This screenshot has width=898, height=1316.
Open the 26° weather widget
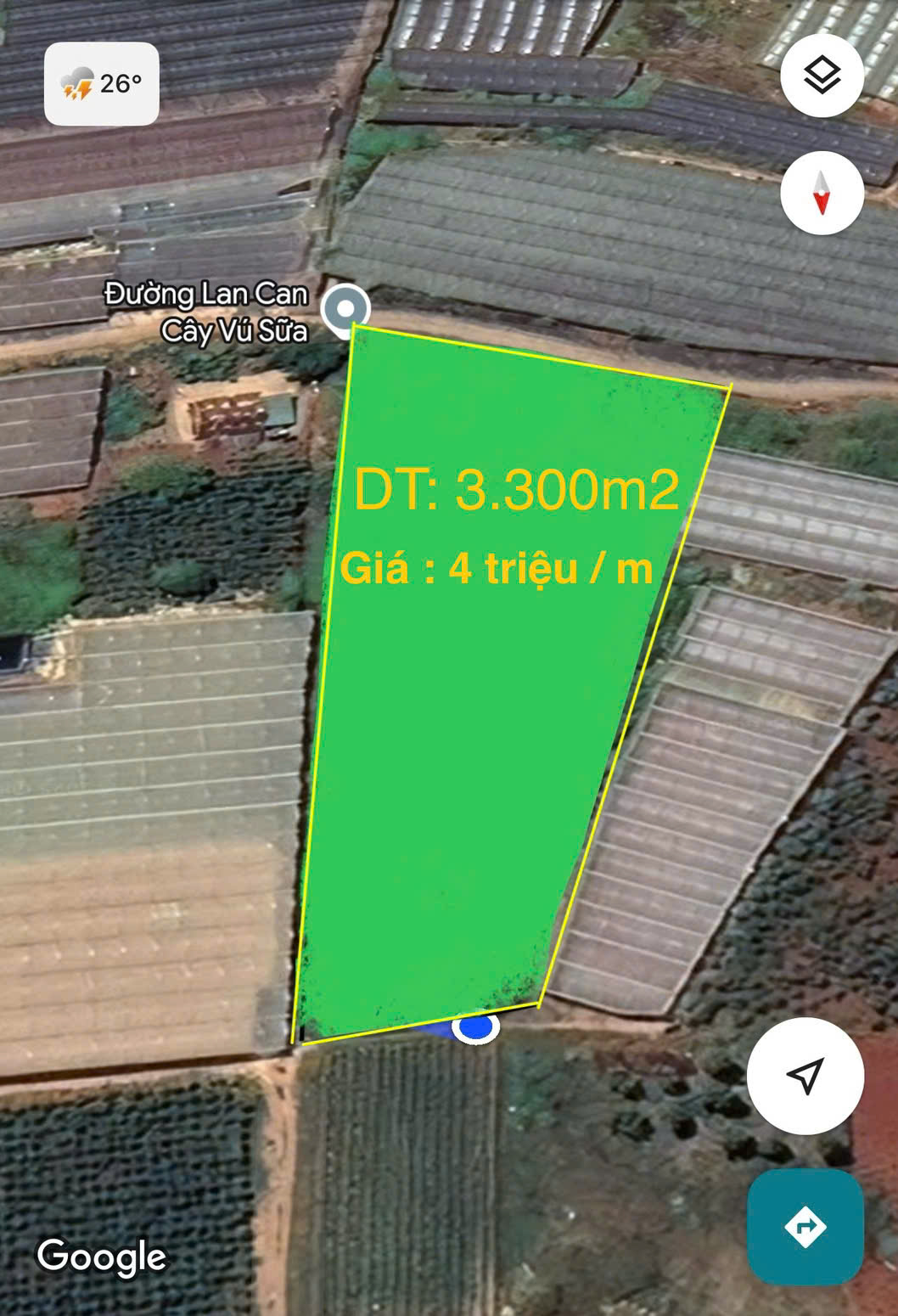pyautogui.click(x=102, y=84)
